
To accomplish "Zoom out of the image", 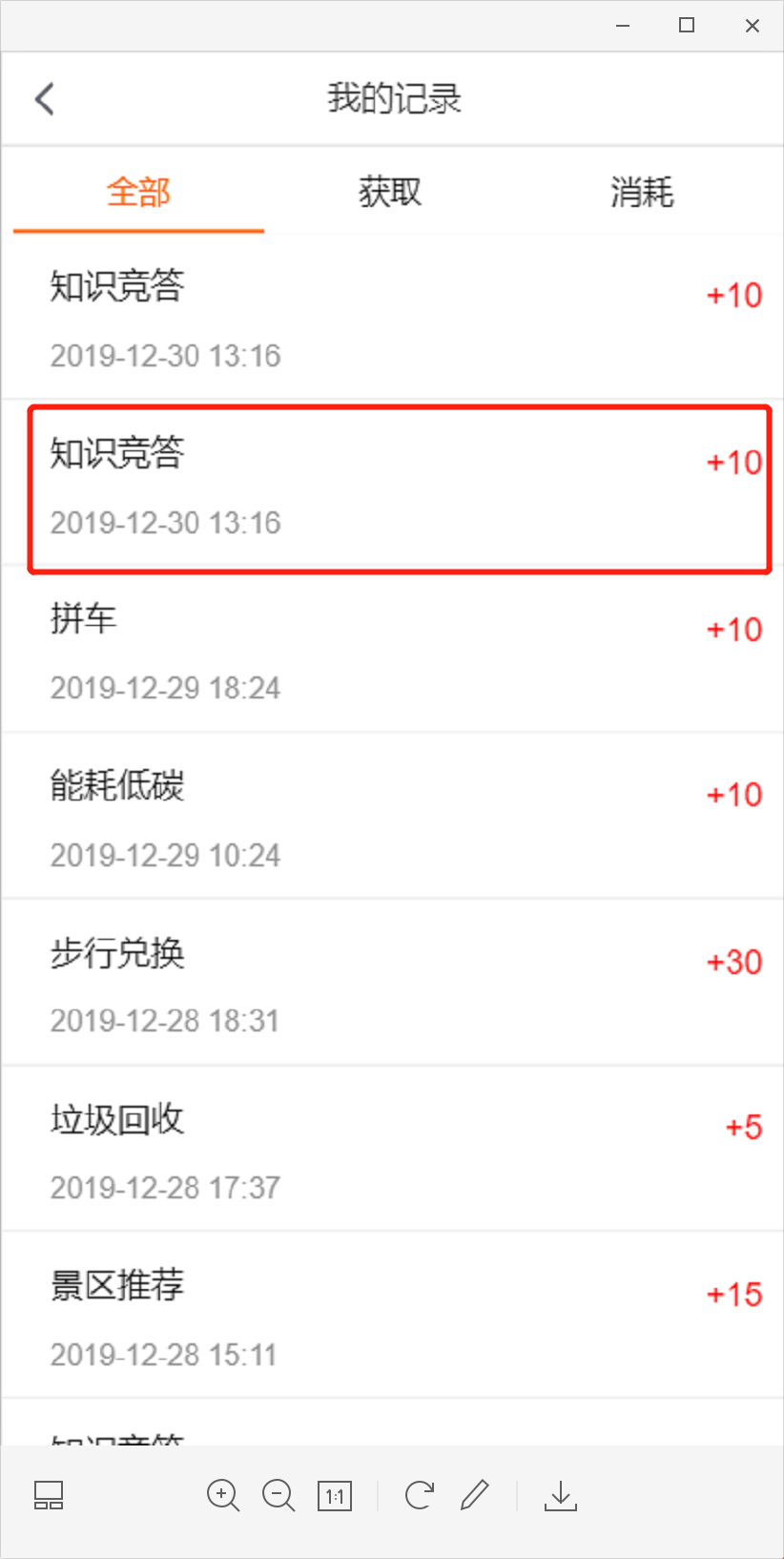I will click(279, 1494).
